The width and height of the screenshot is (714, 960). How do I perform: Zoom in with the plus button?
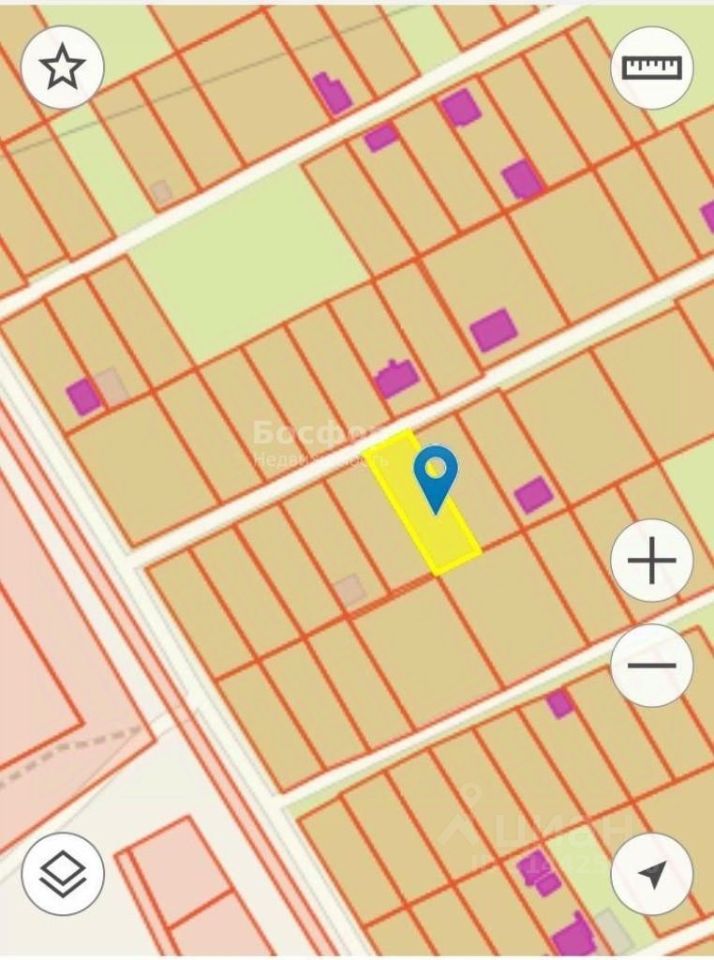coord(651,563)
